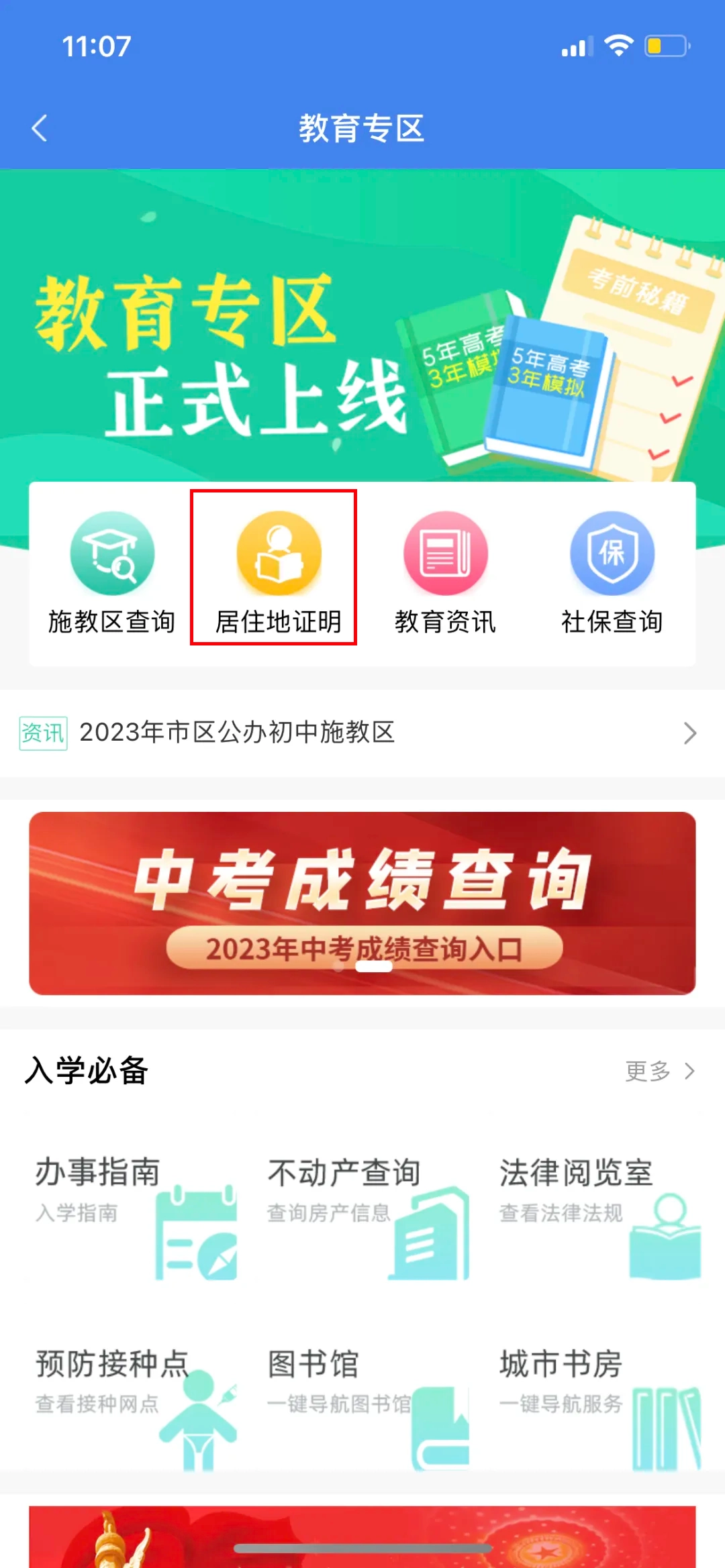Open the 办事指南 card
Screen dimensions: 725x1568
pos(134,1214)
